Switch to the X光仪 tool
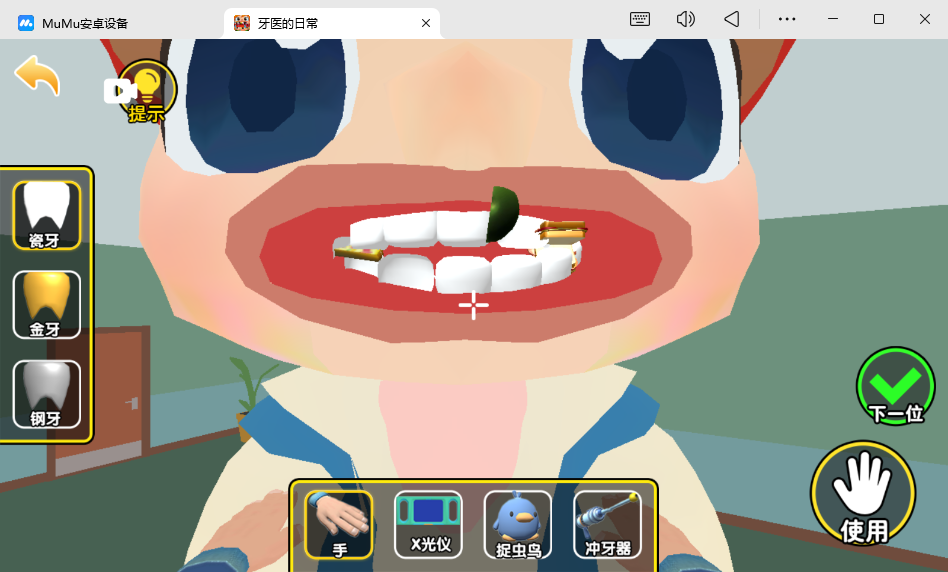This screenshot has height=572, width=948. pos(428,523)
